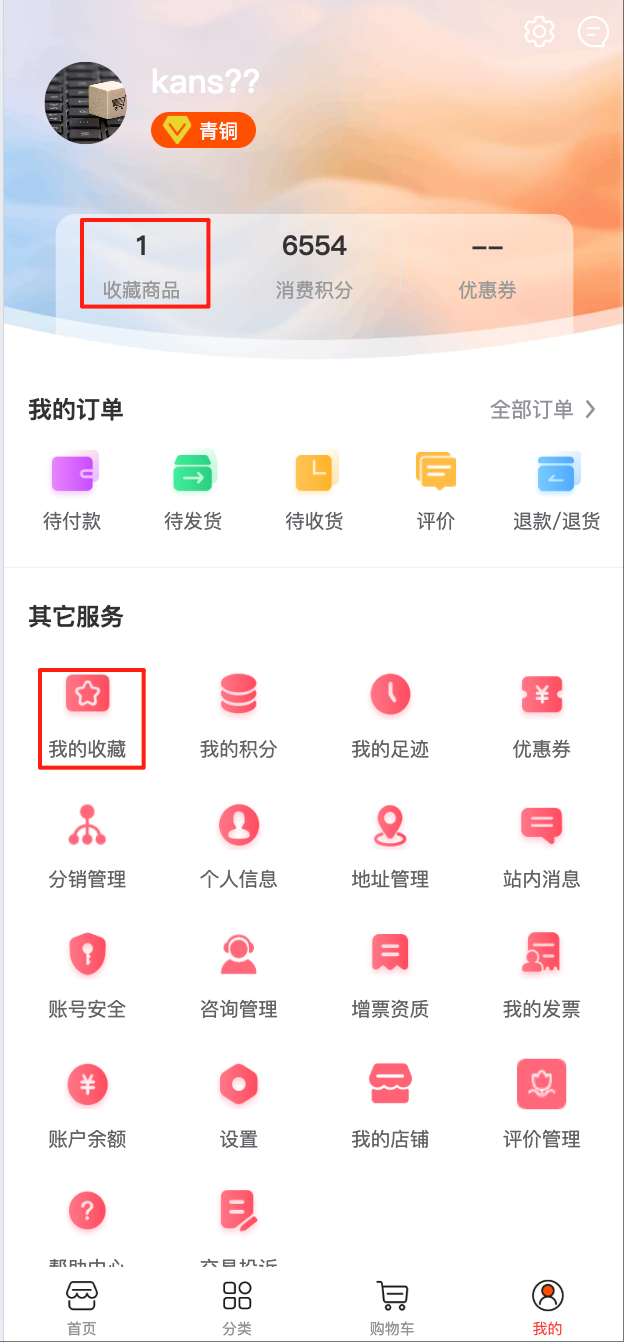Check 账户余额
This screenshot has height=1342, width=624.
click(88, 1106)
